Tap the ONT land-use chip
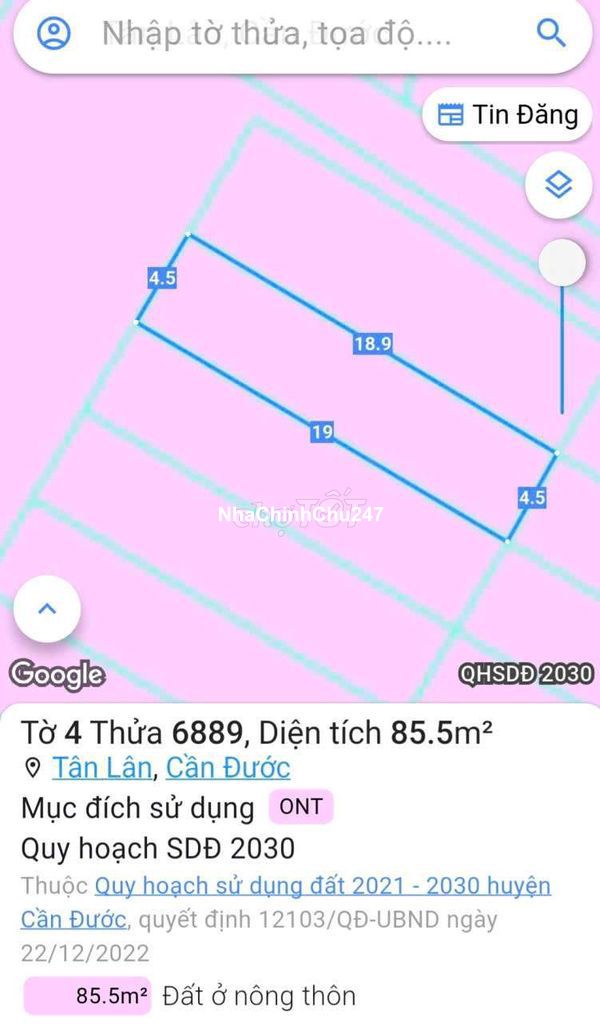The width and height of the screenshot is (600, 1024). [x=300, y=807]
